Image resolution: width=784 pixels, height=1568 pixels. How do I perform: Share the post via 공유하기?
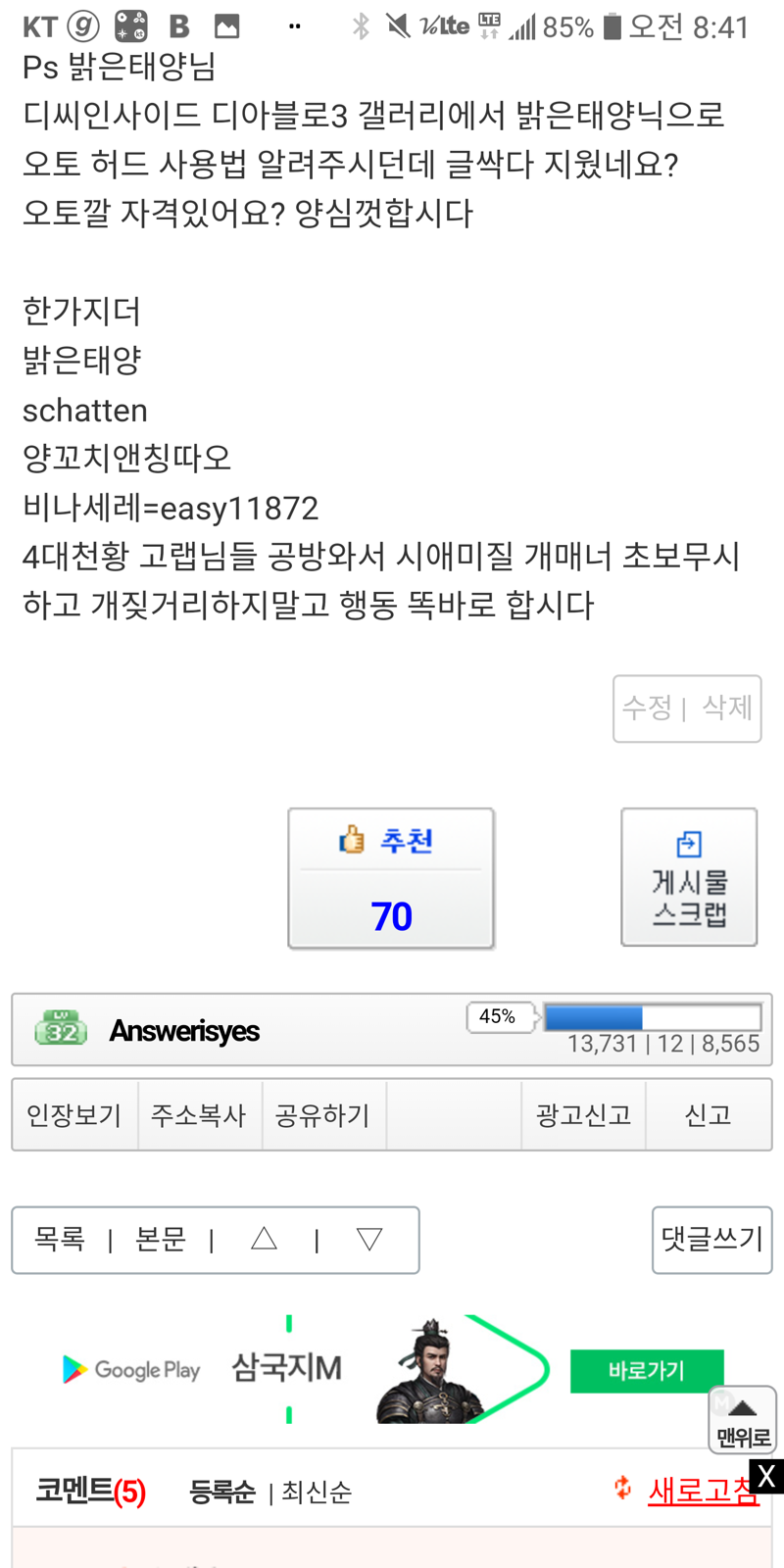point(323,1114)
